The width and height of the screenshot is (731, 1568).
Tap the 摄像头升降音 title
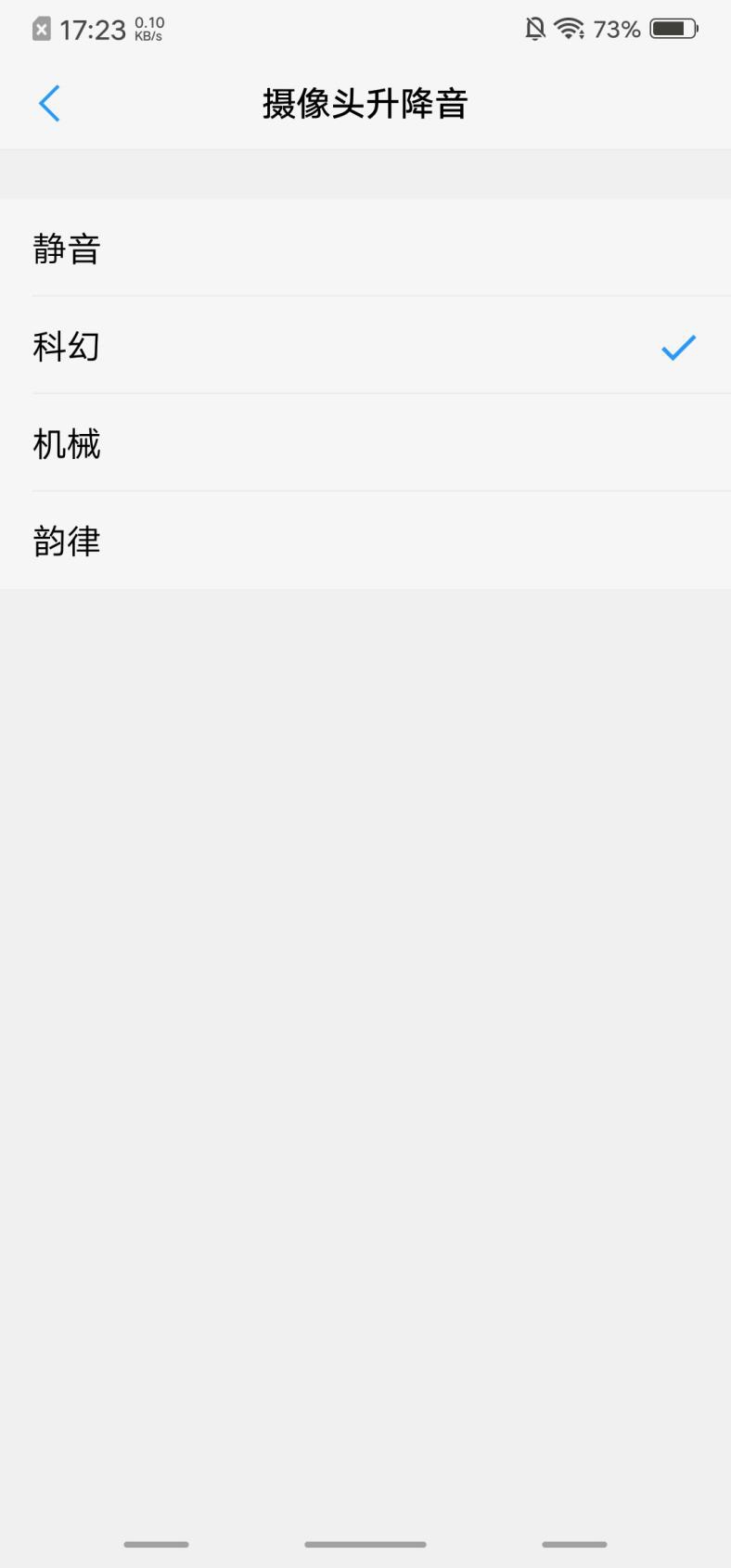365,105
